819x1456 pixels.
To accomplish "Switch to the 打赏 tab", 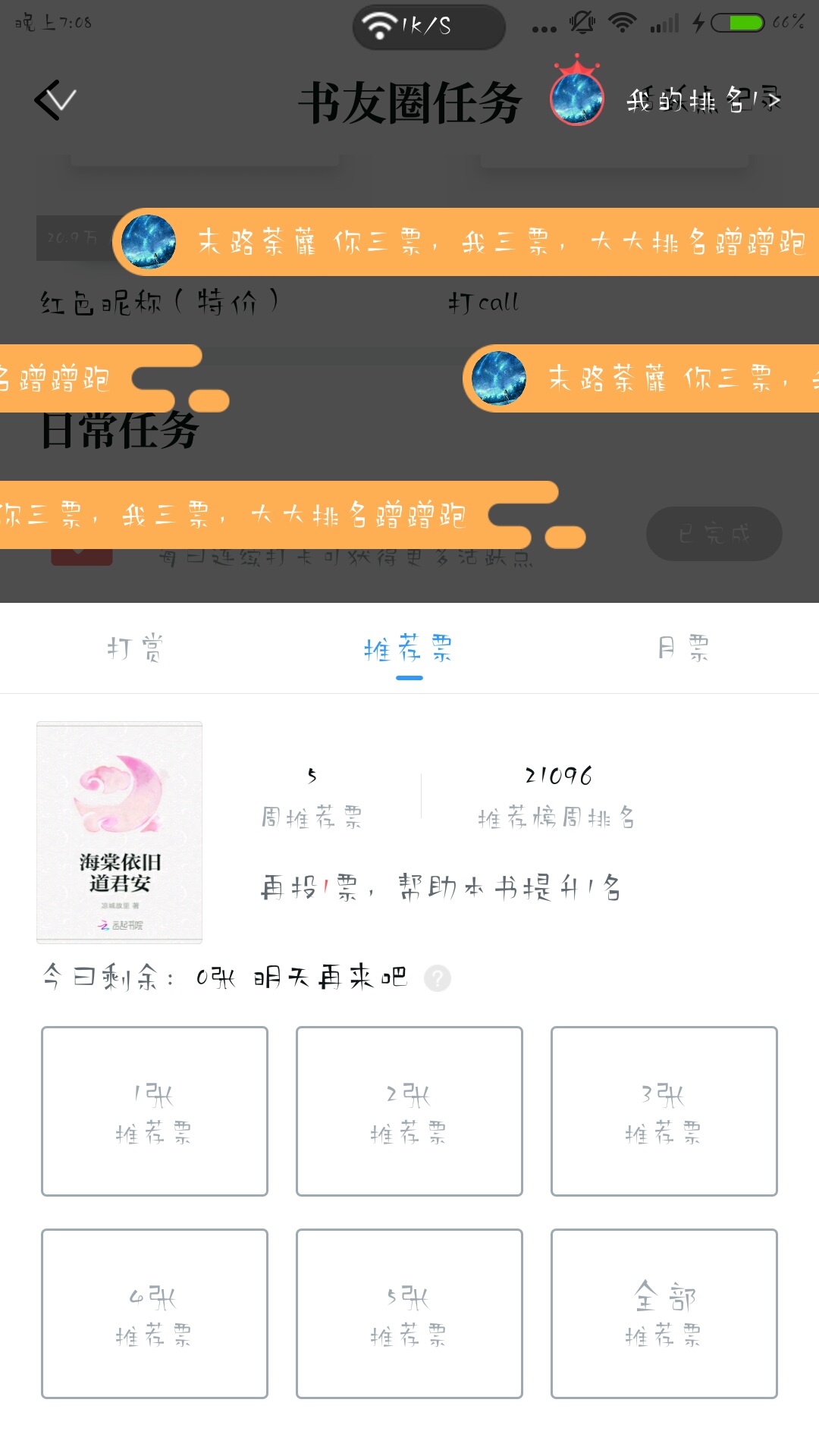I will (x=135, y=649).
